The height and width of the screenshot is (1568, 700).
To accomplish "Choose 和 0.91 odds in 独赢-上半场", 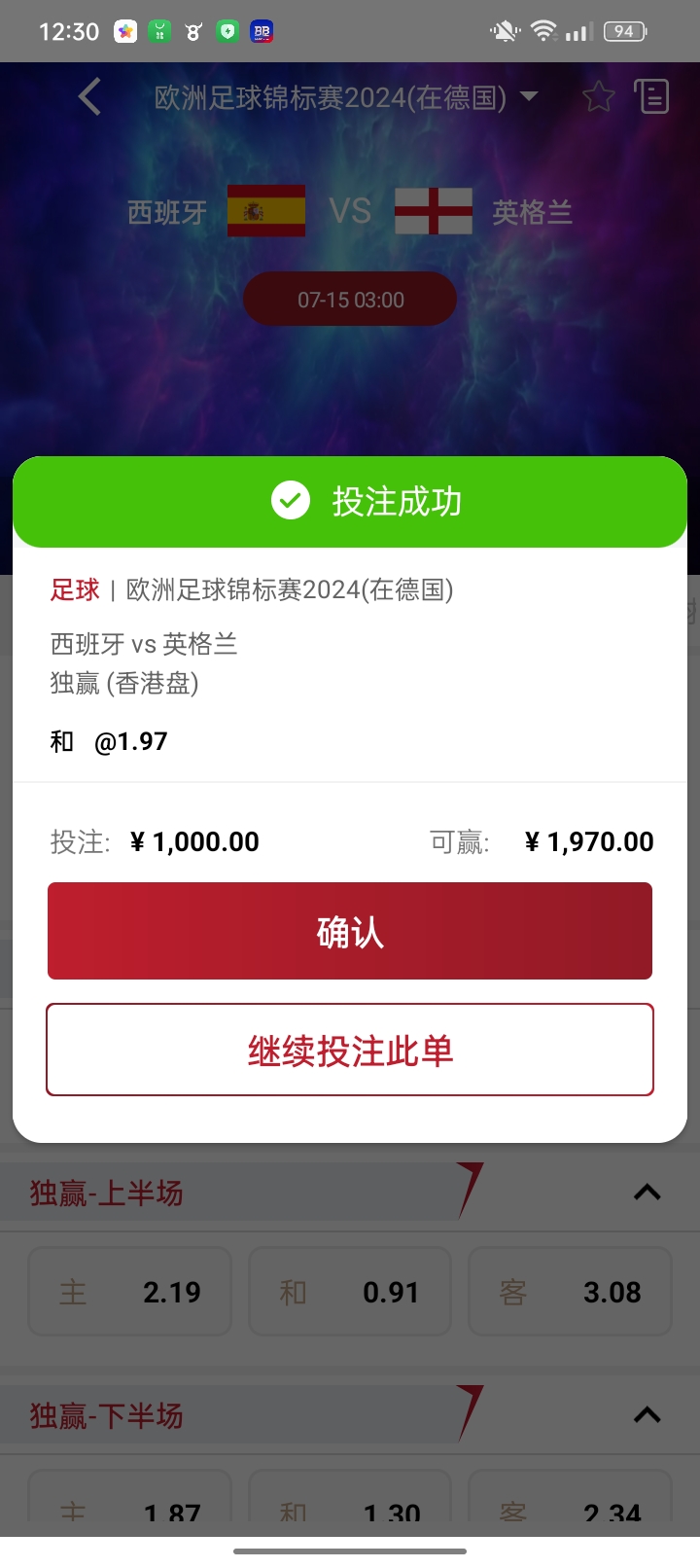I will click(350, 1292).
